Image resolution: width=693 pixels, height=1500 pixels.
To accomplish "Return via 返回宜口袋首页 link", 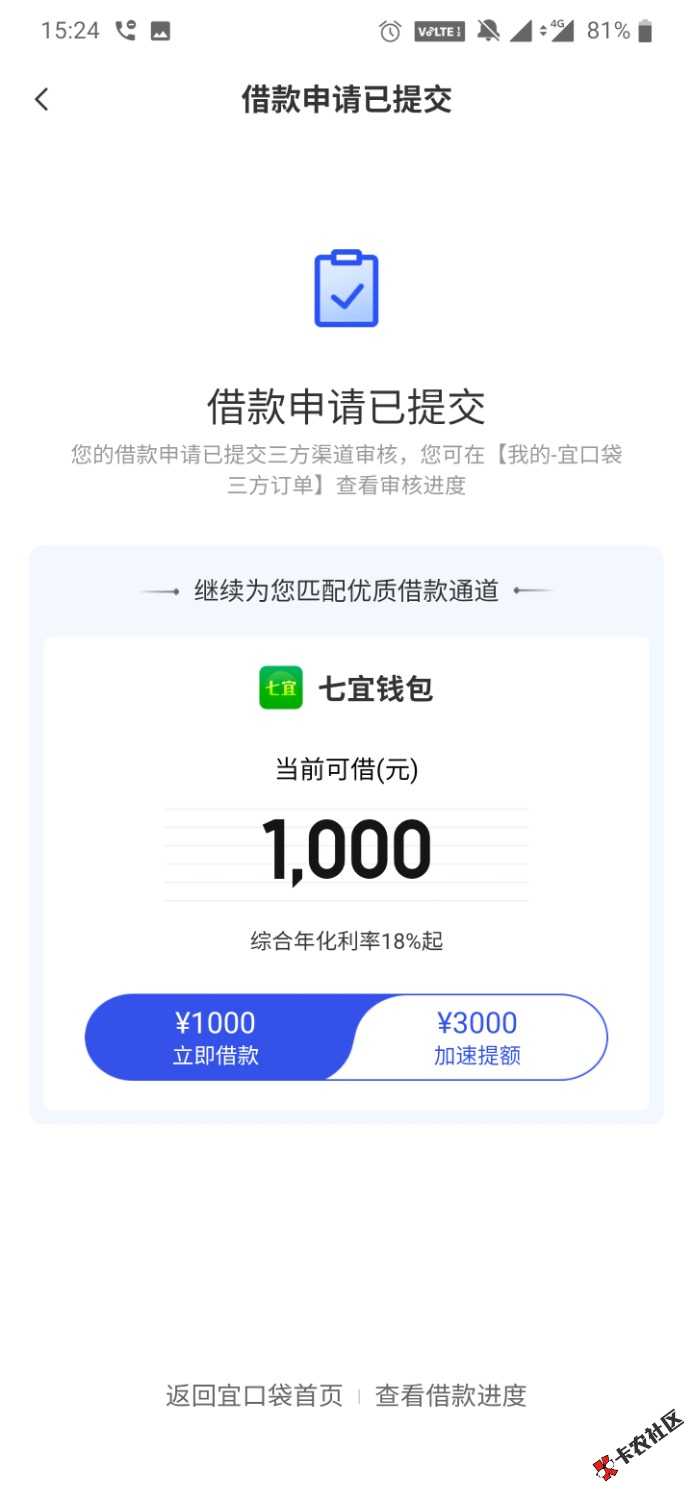I will 254,1395.
